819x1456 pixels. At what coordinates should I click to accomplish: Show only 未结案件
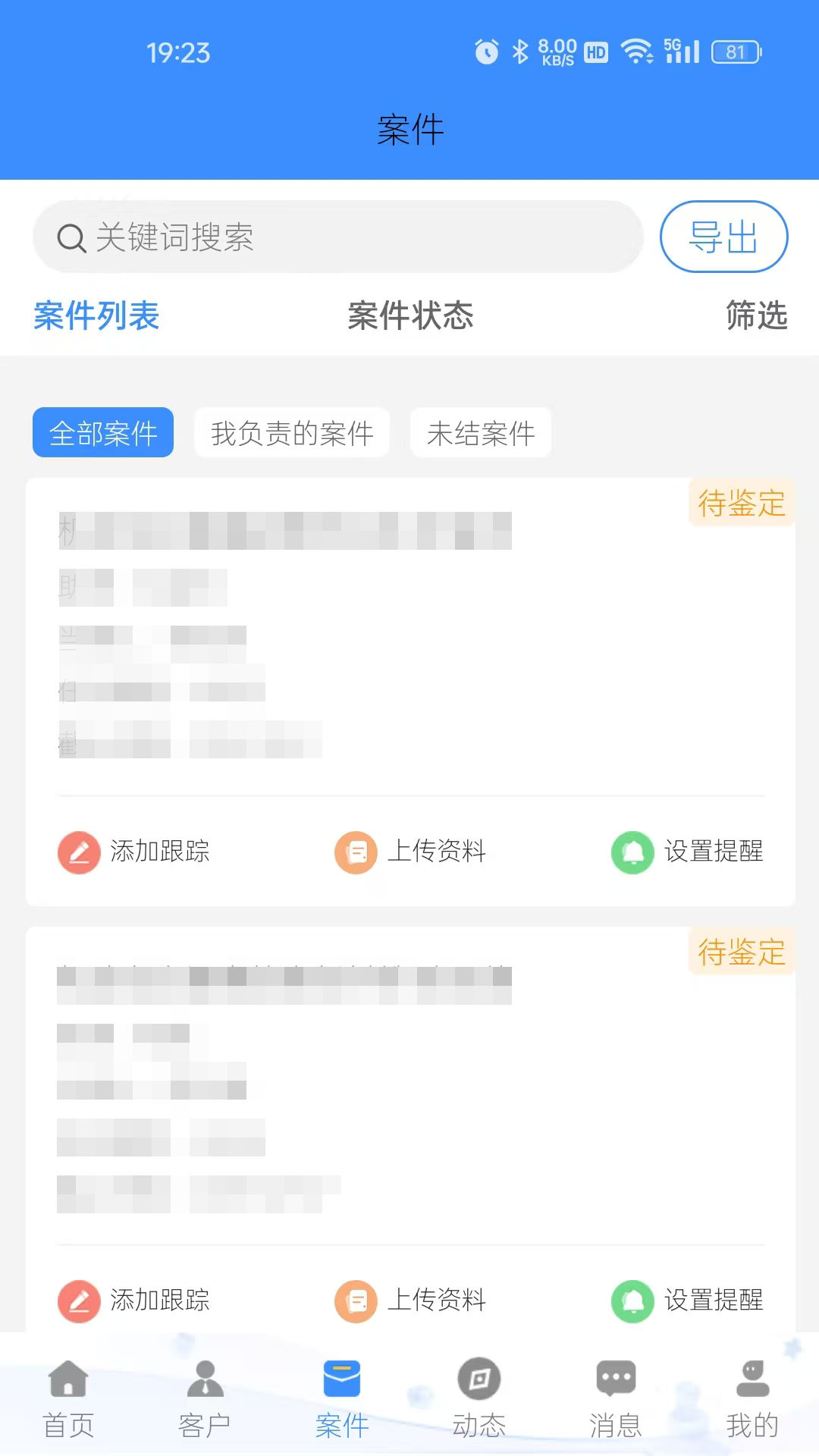481,433
